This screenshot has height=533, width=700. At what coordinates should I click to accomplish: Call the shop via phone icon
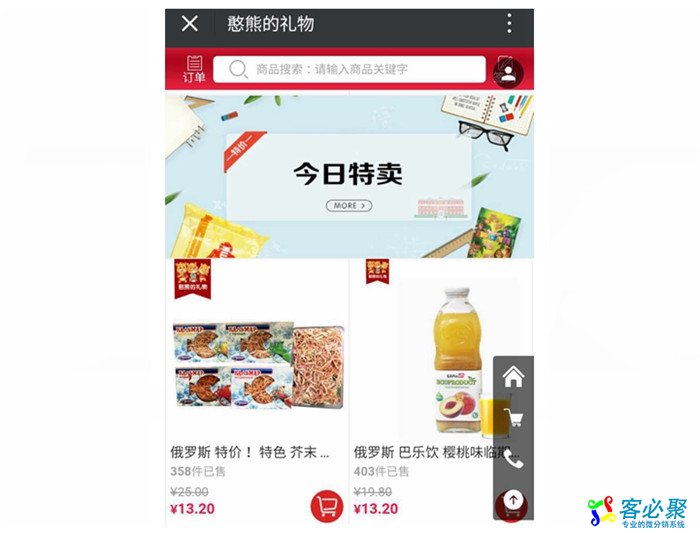pyautogui.click(x=513, y=460)
